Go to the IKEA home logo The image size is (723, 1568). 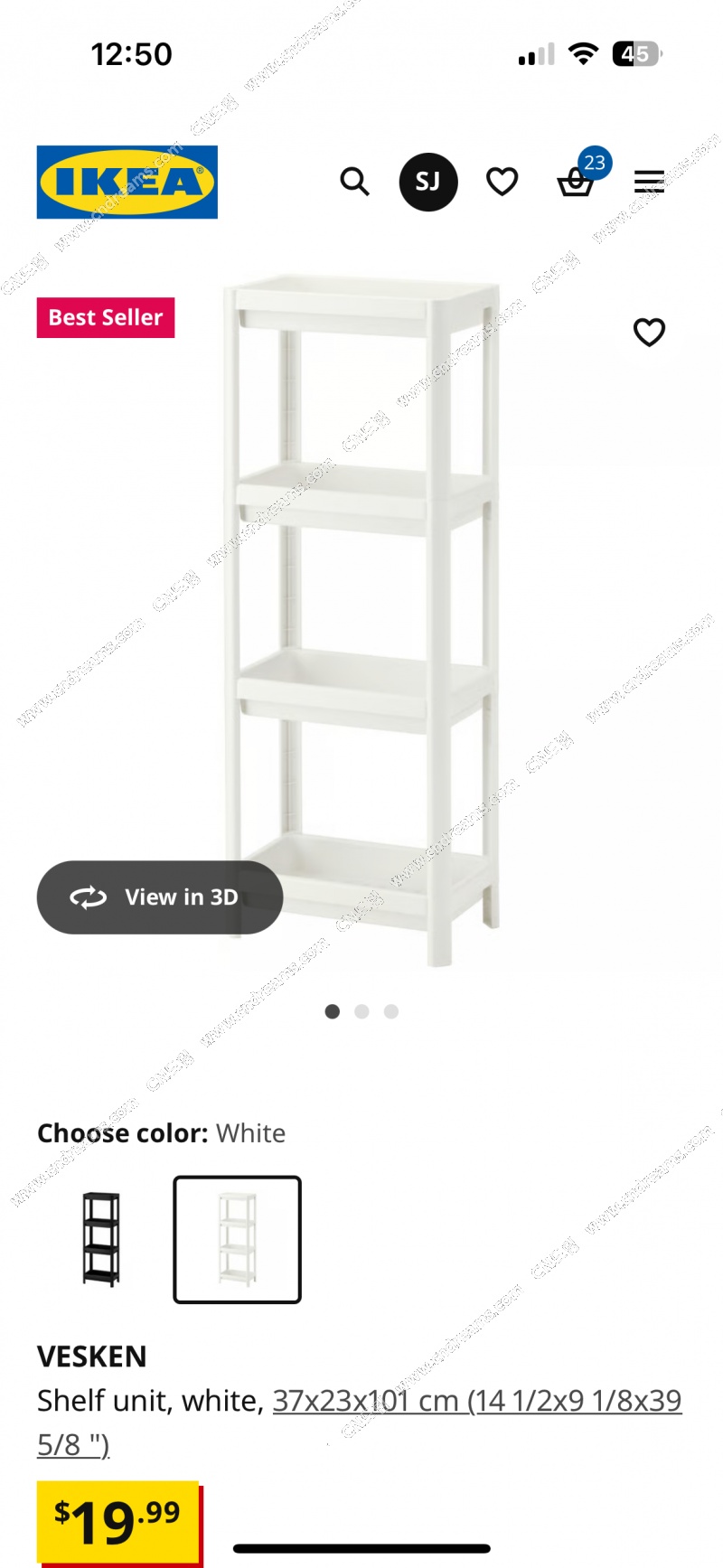click(x=127, y=182)
